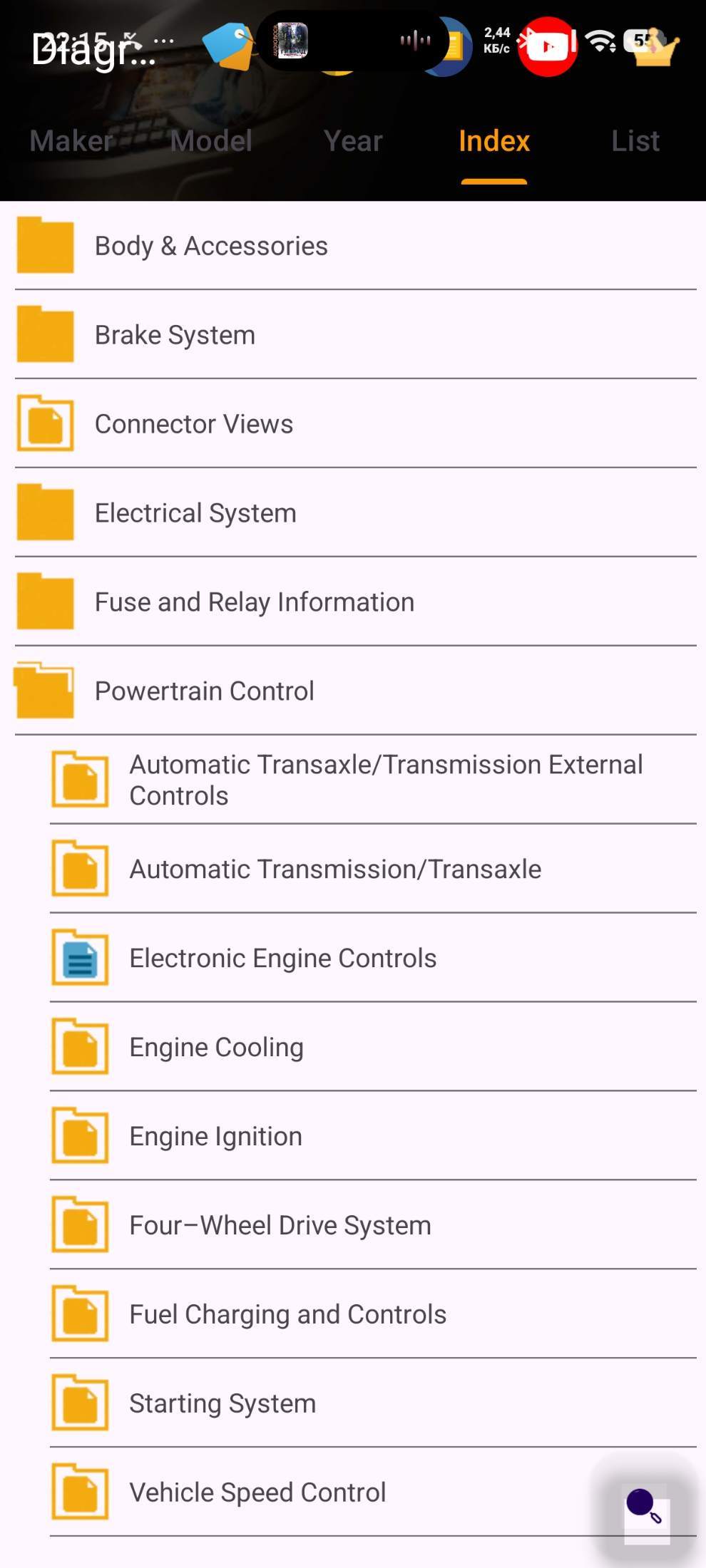Image resolution: width=706 pixels, height=1568 pixels.
Task: Switch to the Model tab
Action: (x=211, y=141)
